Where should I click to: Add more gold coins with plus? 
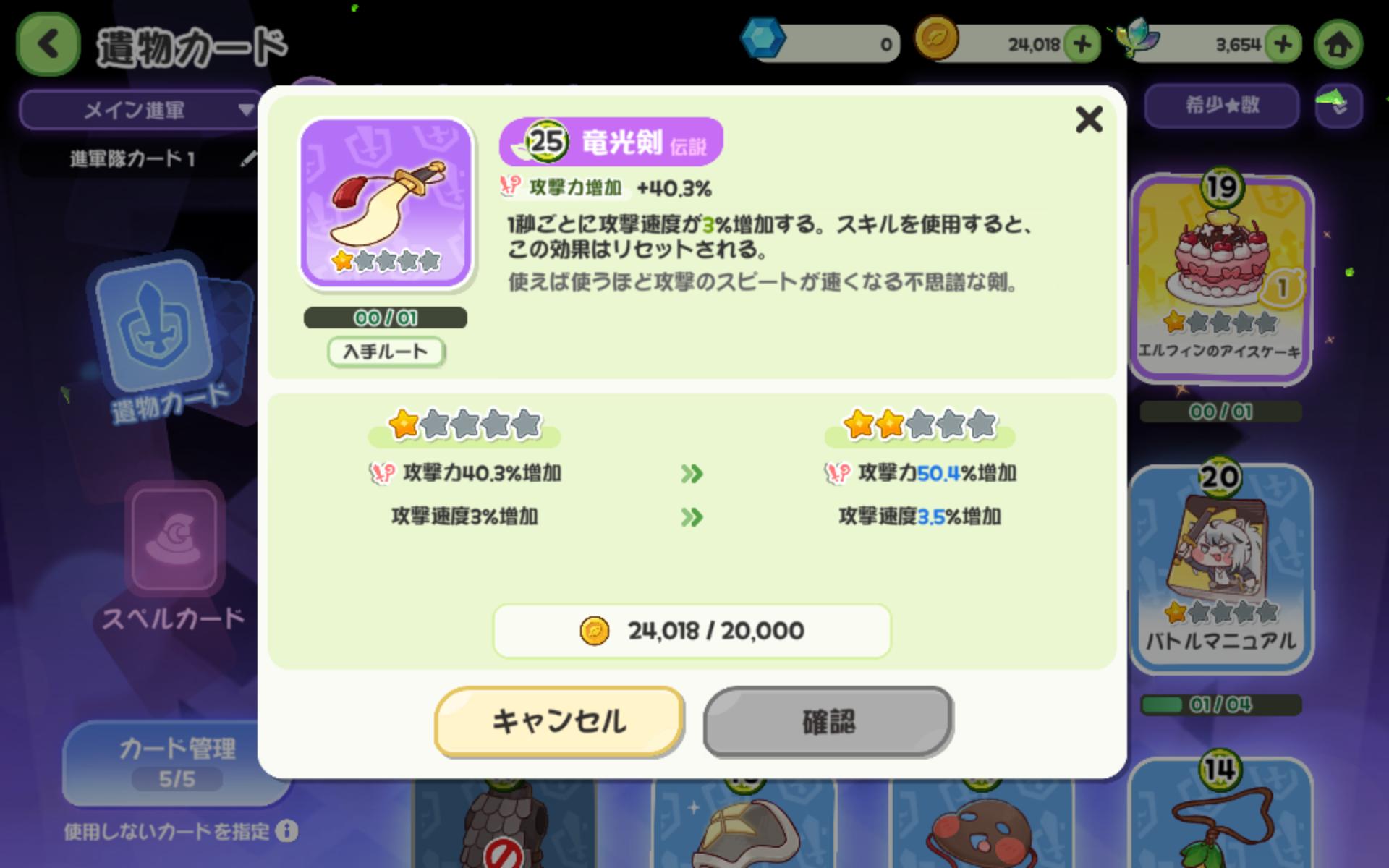pyautogui.click(x=1082, y=45)
